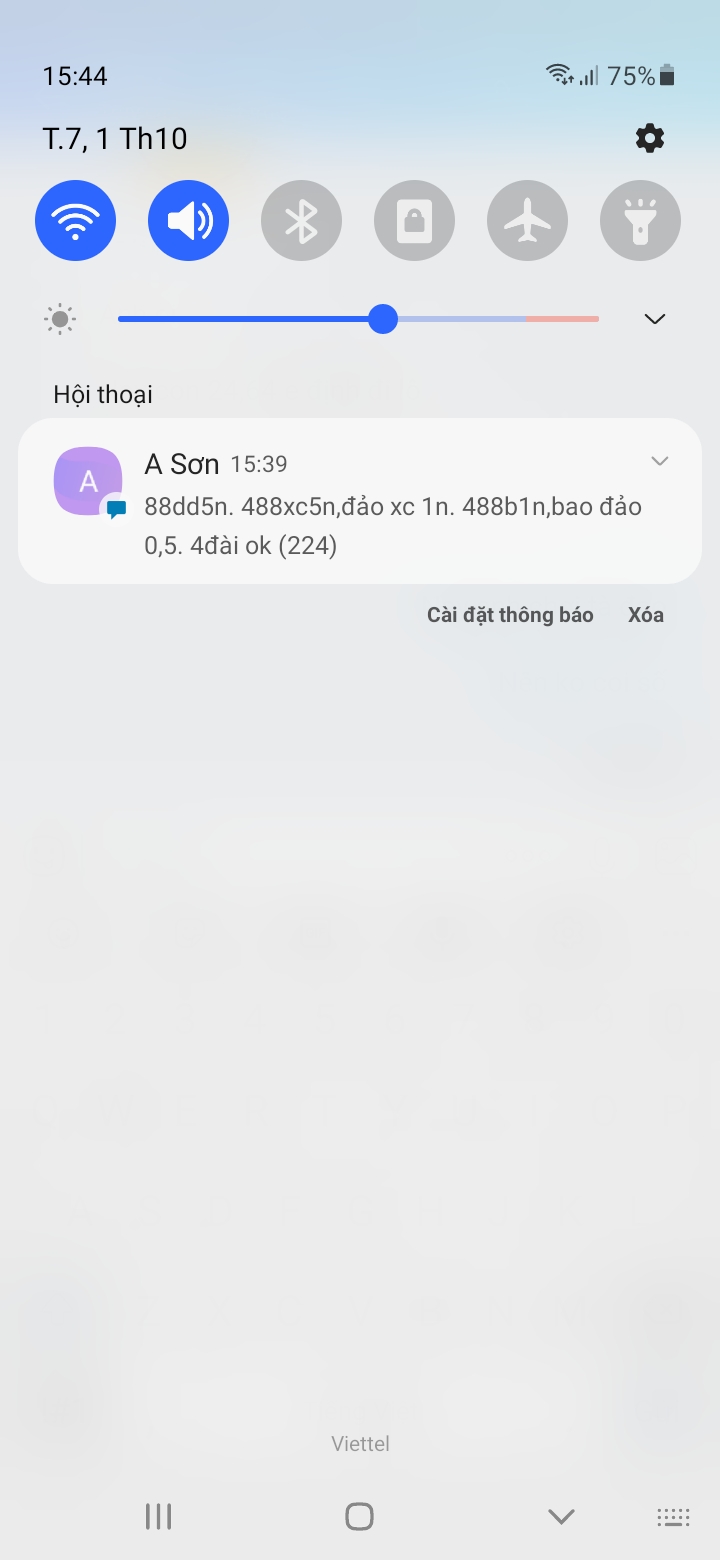
Task: Open Cài đặt thông báo
Action: 509,614
